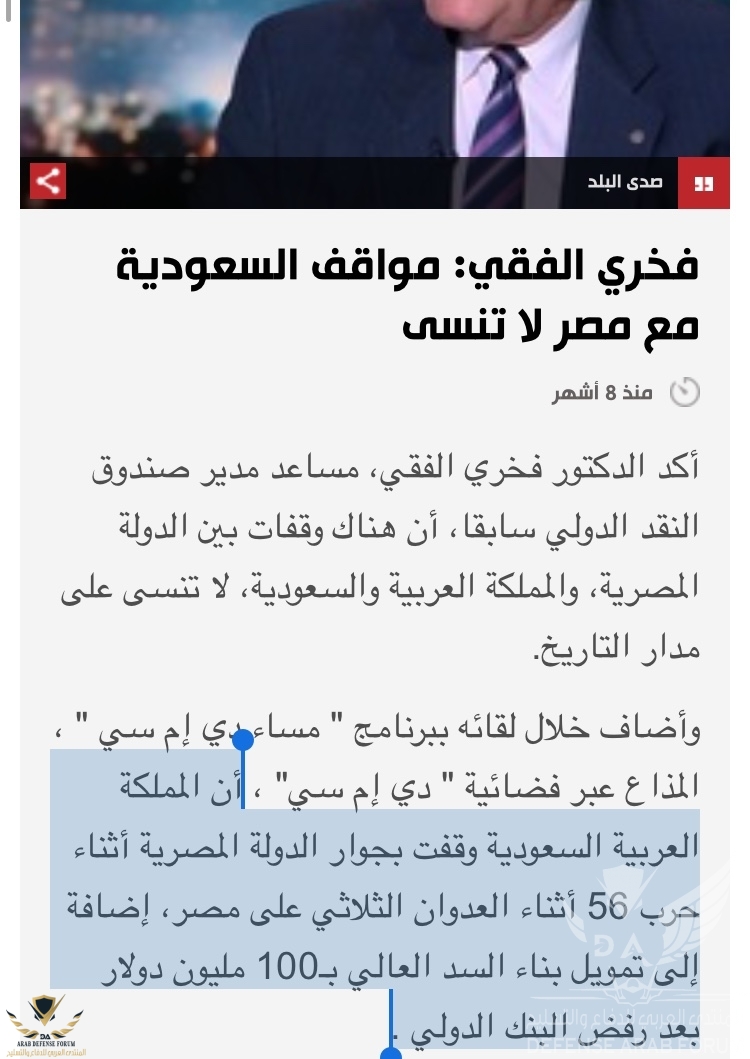Screen dimensions: 750x1059
Task: Share this article via share icon
Action: point(47,182)
